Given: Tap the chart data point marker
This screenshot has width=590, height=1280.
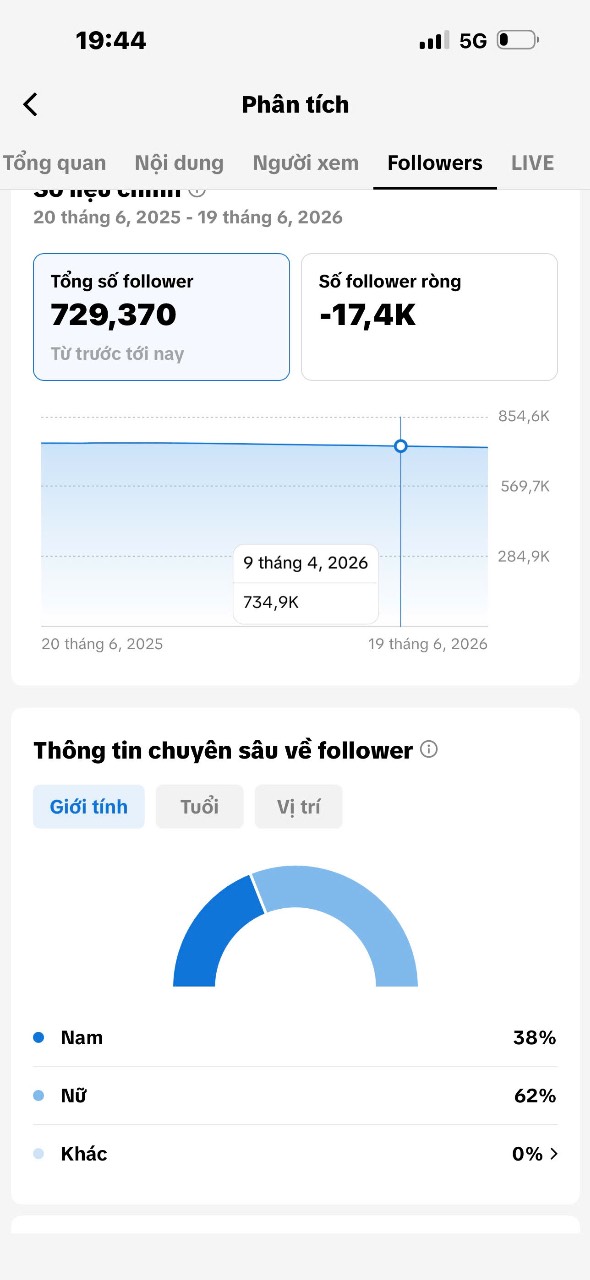Looking at the screenshot, I should tap(401, 446).
